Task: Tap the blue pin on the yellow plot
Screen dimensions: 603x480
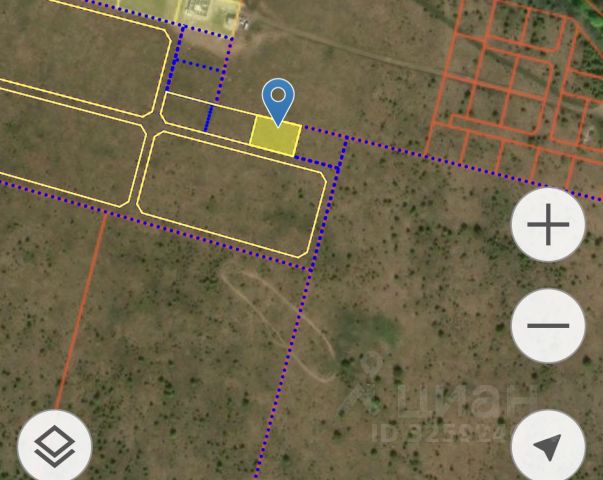Action: [277, 101]
